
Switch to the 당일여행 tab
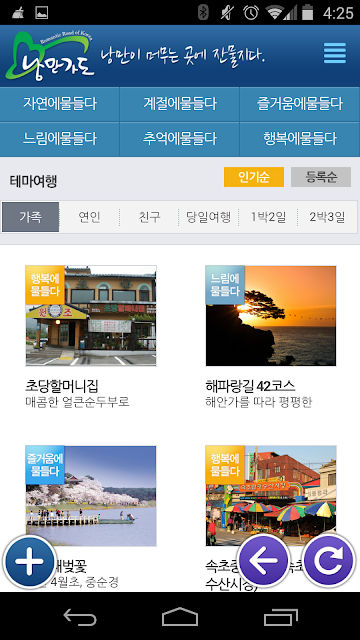[x=209, y=217]
